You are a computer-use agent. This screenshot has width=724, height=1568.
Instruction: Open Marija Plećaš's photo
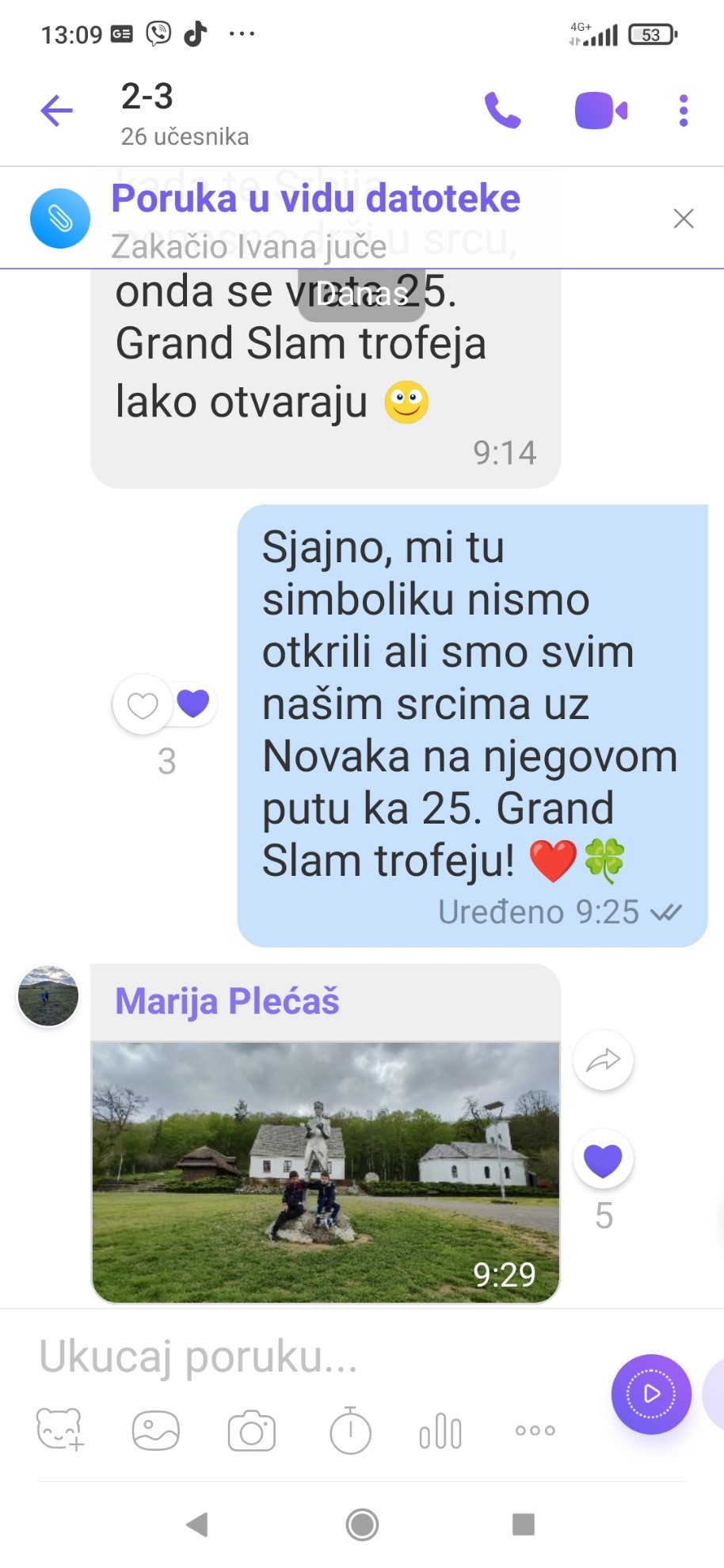tap(326, 1172)
